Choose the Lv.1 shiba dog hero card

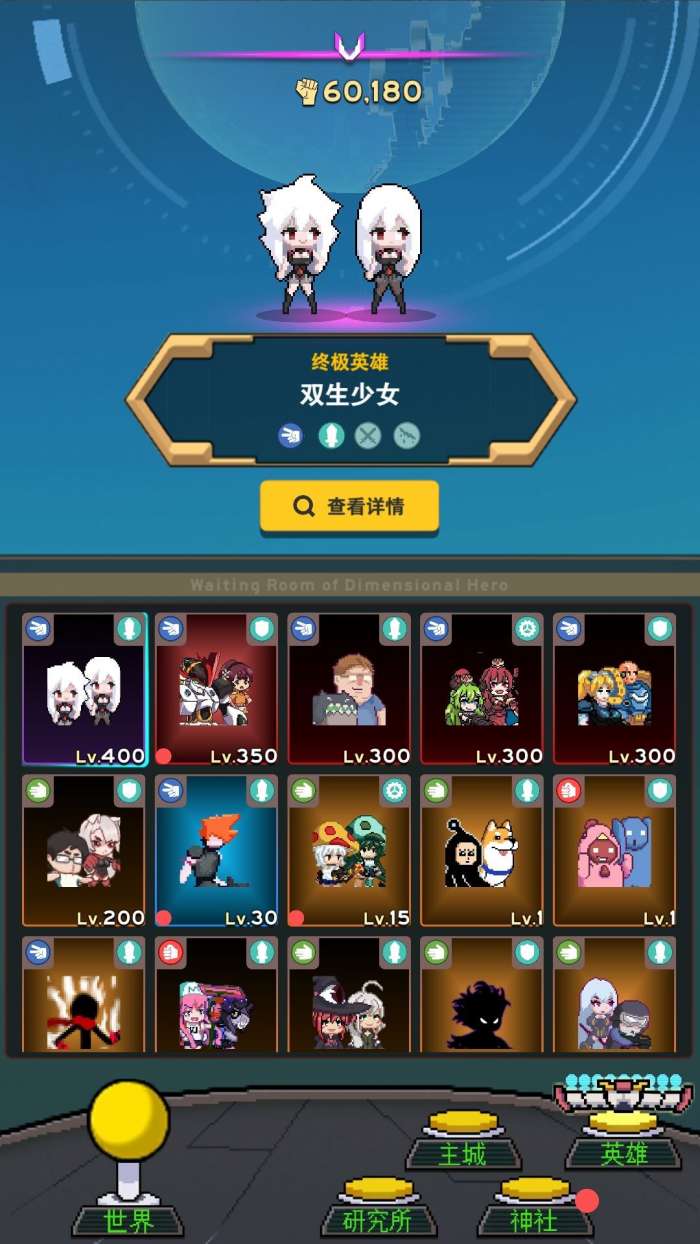click(482, 851)
